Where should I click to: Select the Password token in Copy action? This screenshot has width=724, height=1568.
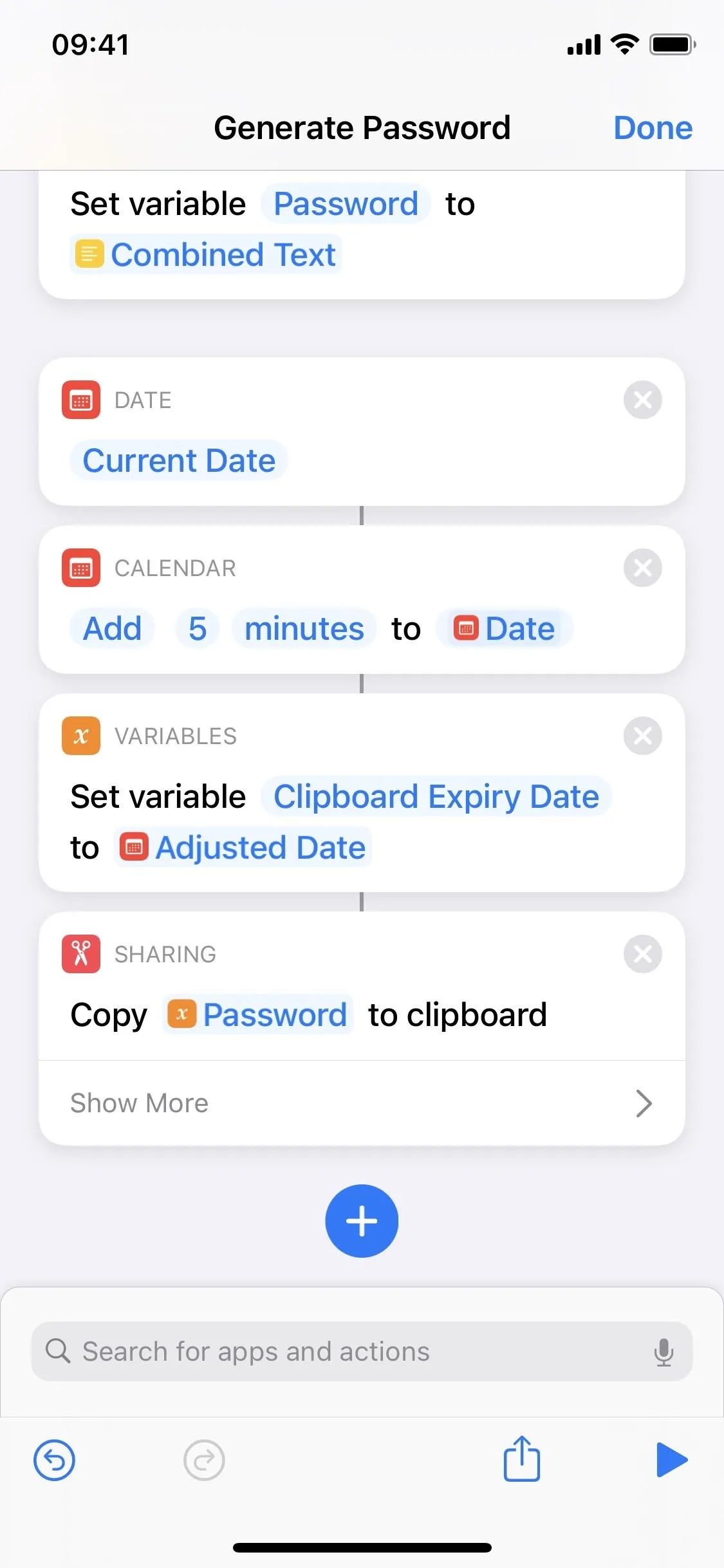[257, 1015]
